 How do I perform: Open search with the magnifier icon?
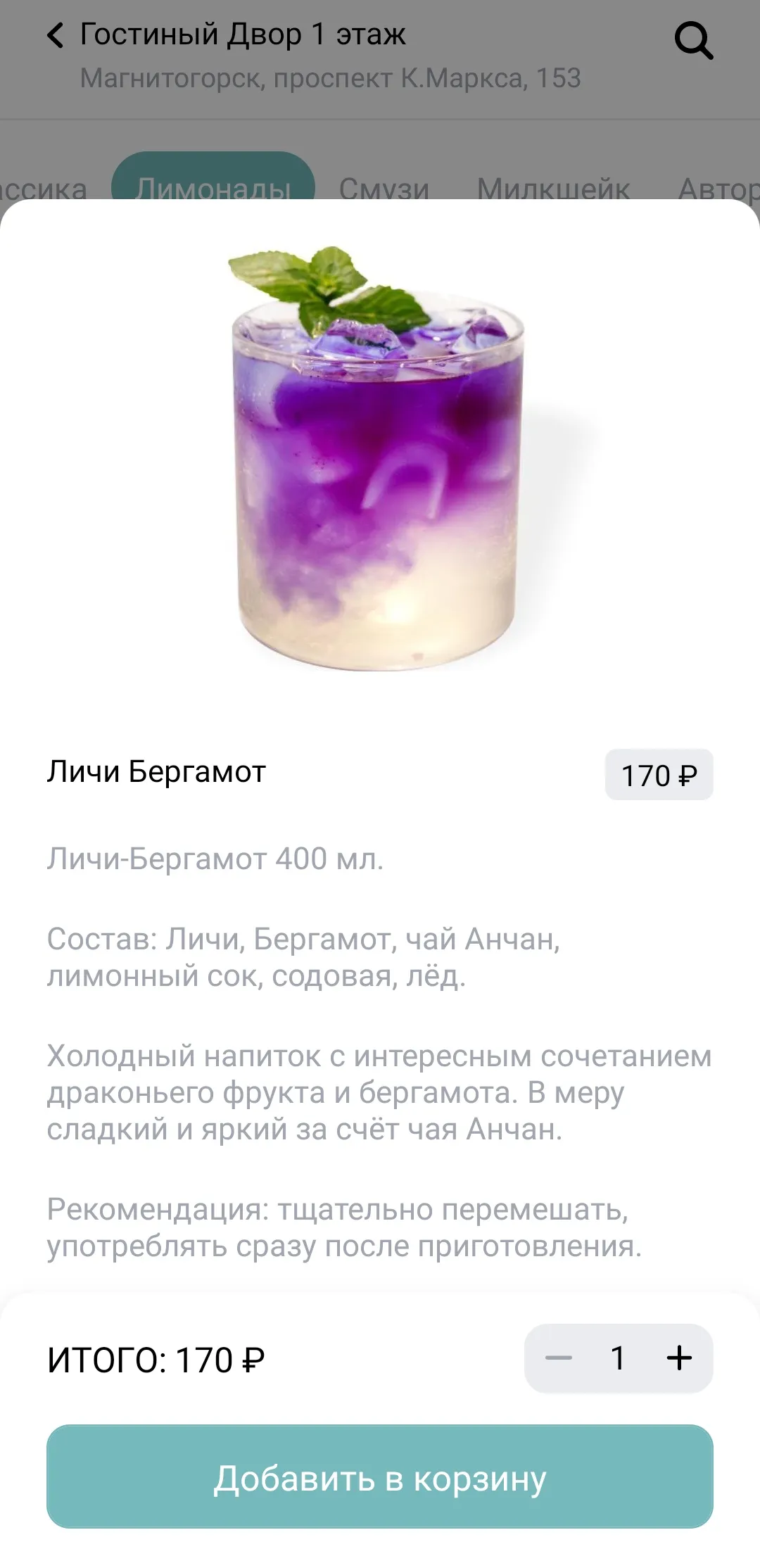[x=694, y=41]
